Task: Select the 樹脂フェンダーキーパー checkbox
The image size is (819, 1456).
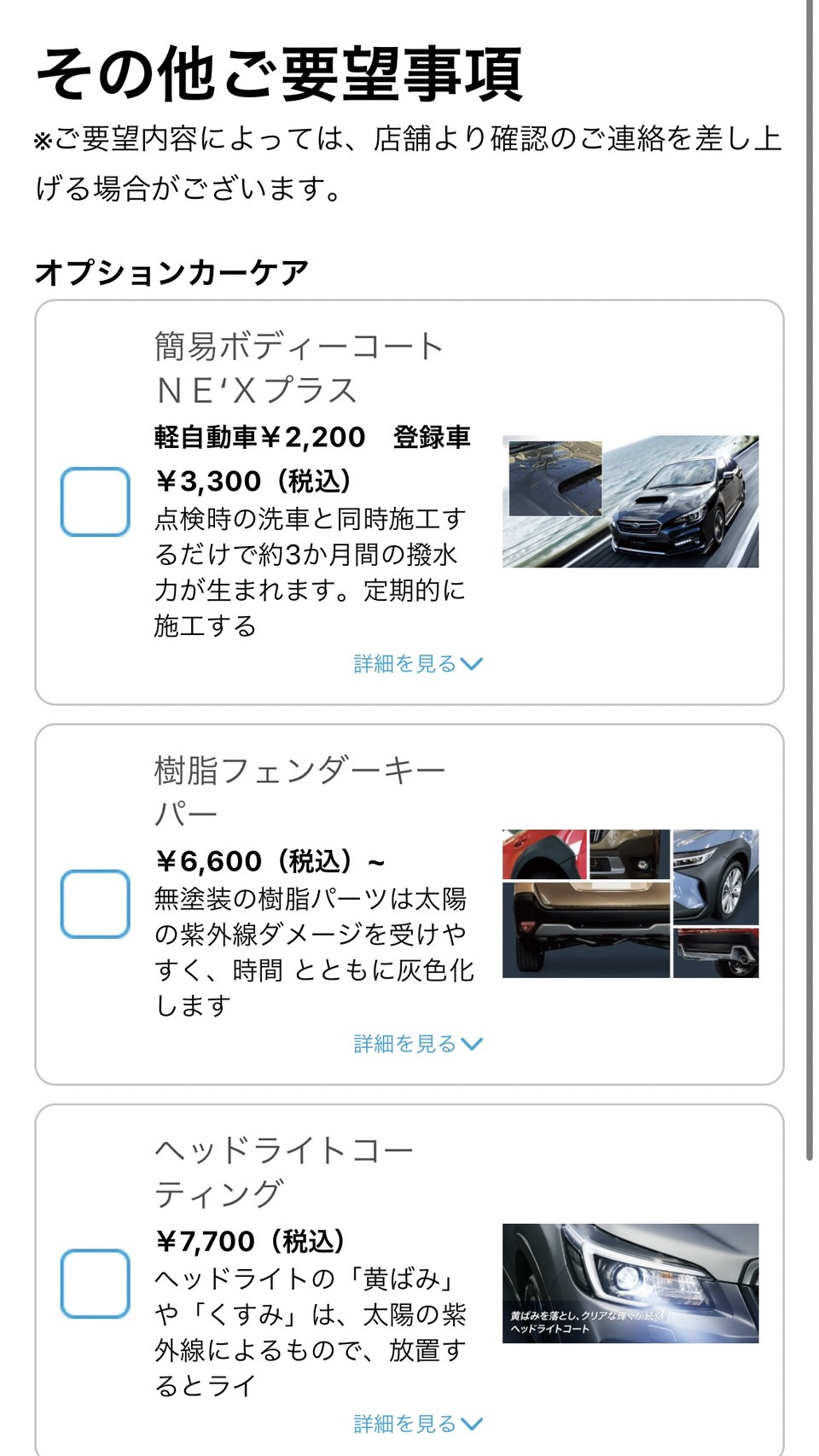Action: coord(96,904)
